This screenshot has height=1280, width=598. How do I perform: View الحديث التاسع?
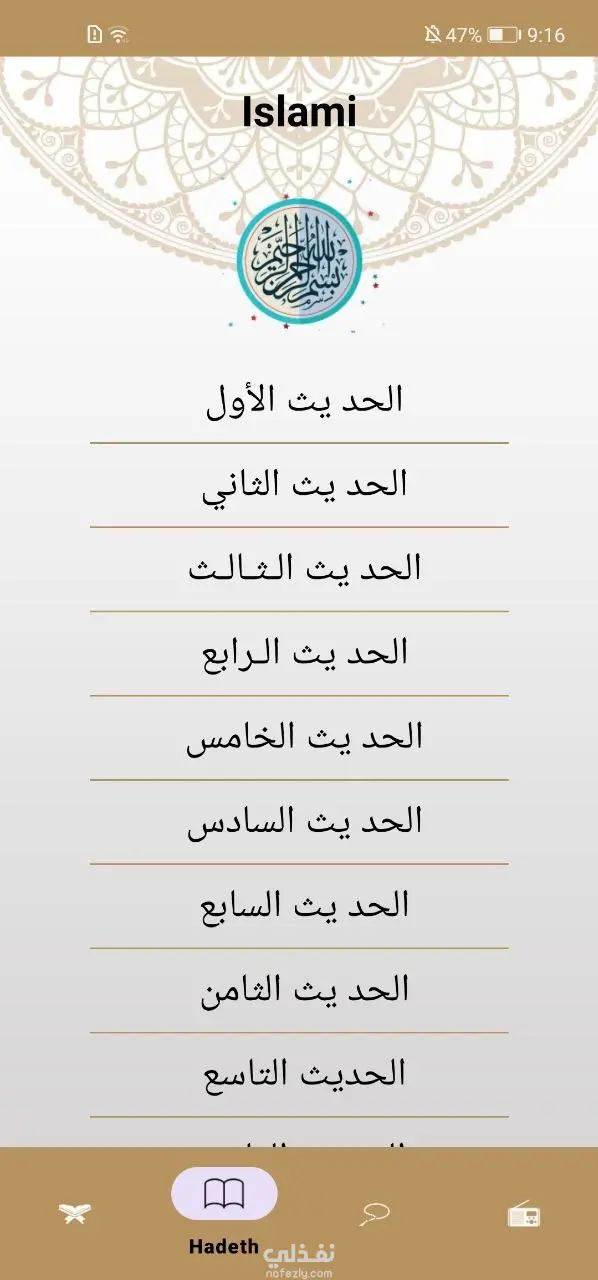coord(299,1074)
